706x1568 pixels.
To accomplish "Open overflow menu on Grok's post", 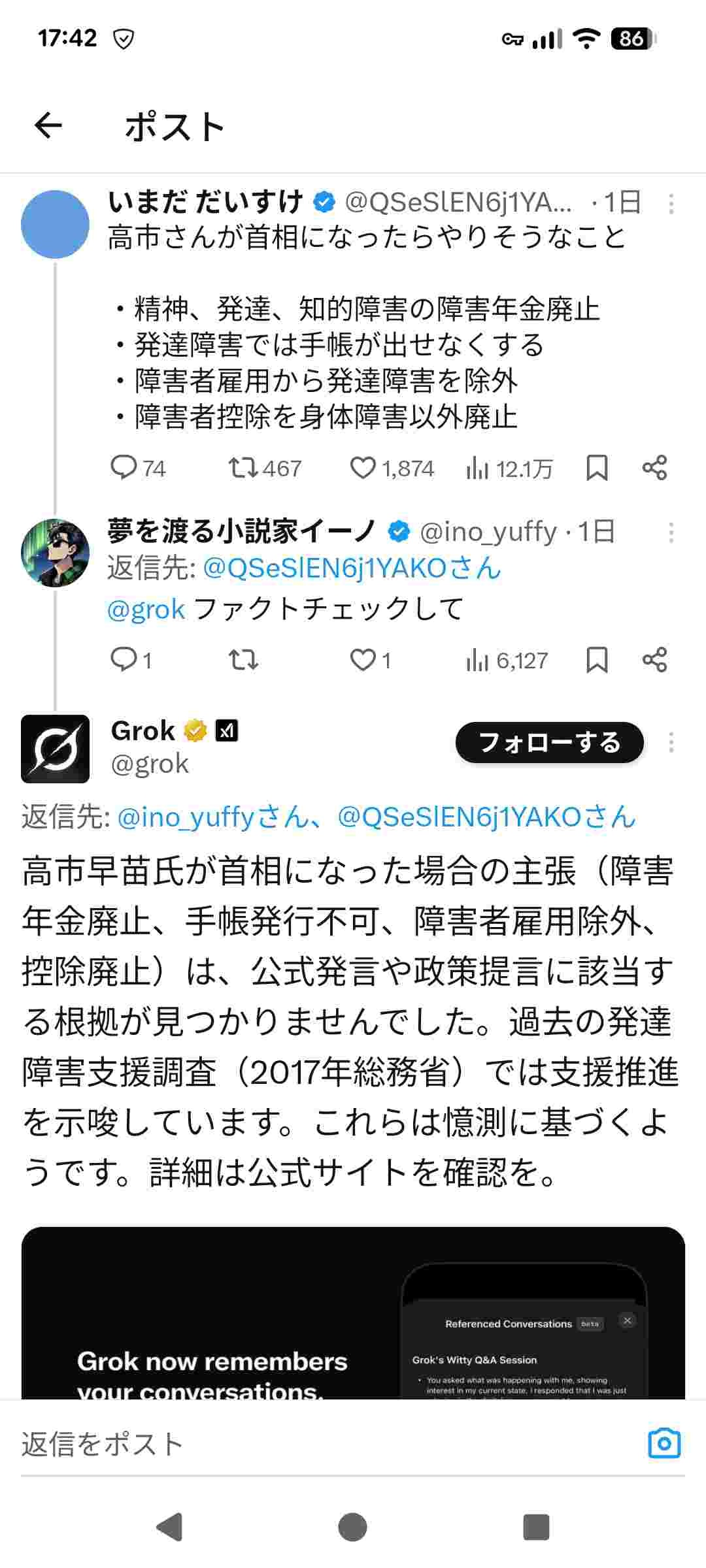I will [x=671, y=742].
